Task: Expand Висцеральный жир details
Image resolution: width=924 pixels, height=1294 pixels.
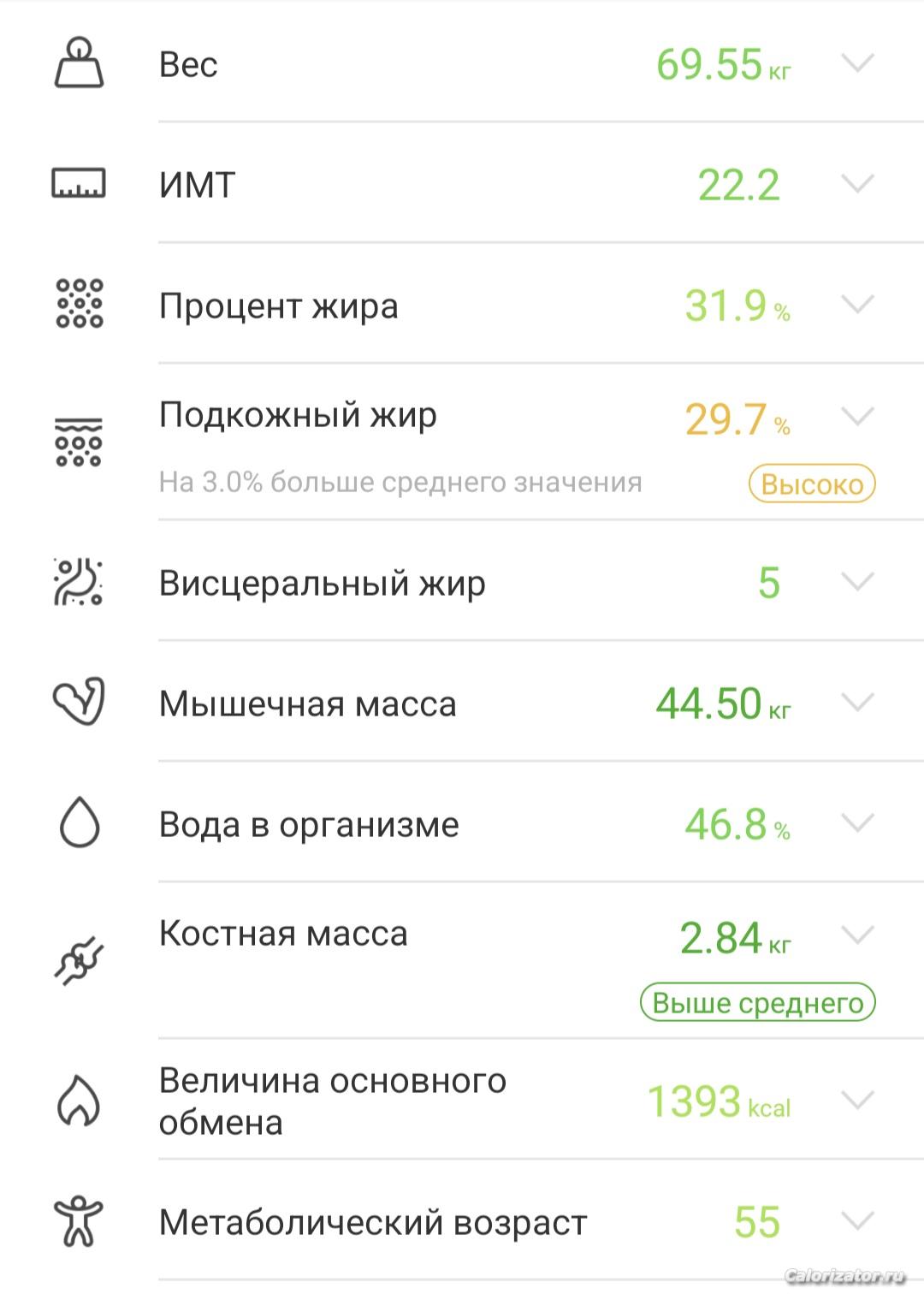Action: coord(856,582)
